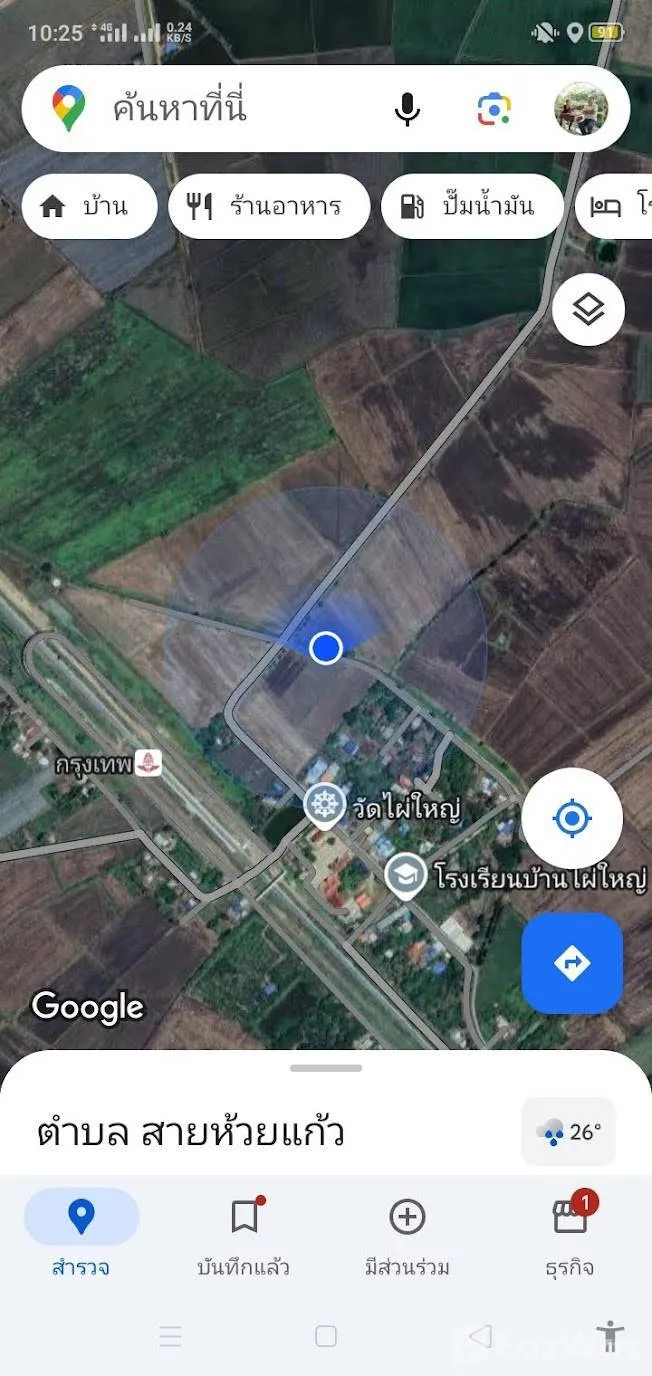This screenshot has width=652, height=1376.
Task: Open the map layers selector
Action: (x=588, y=310)
